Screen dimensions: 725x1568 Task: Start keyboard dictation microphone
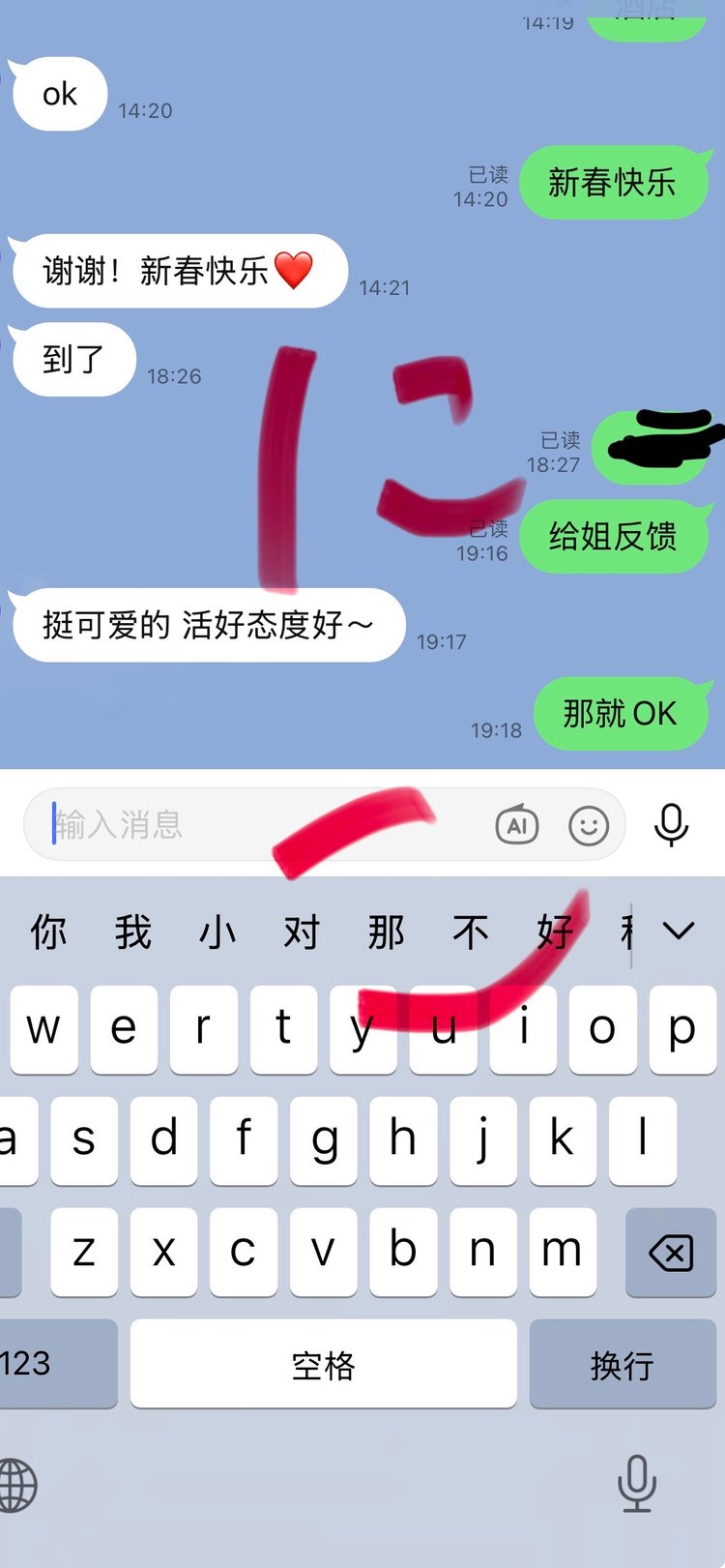(637, 1483)
